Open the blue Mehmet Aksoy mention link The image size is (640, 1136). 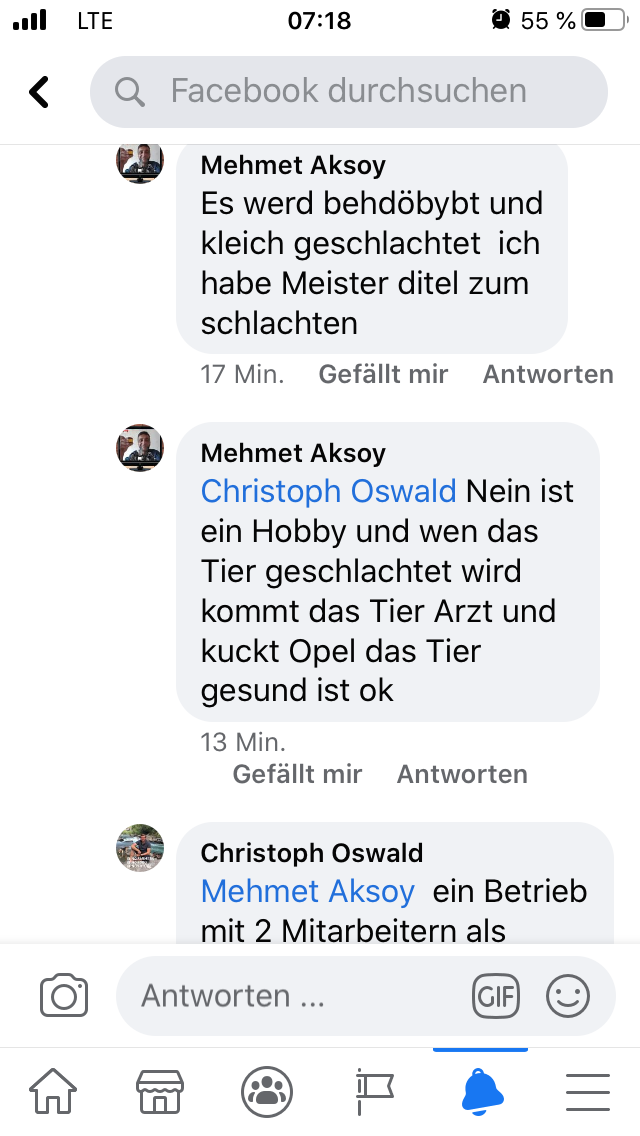click(307, 891)
